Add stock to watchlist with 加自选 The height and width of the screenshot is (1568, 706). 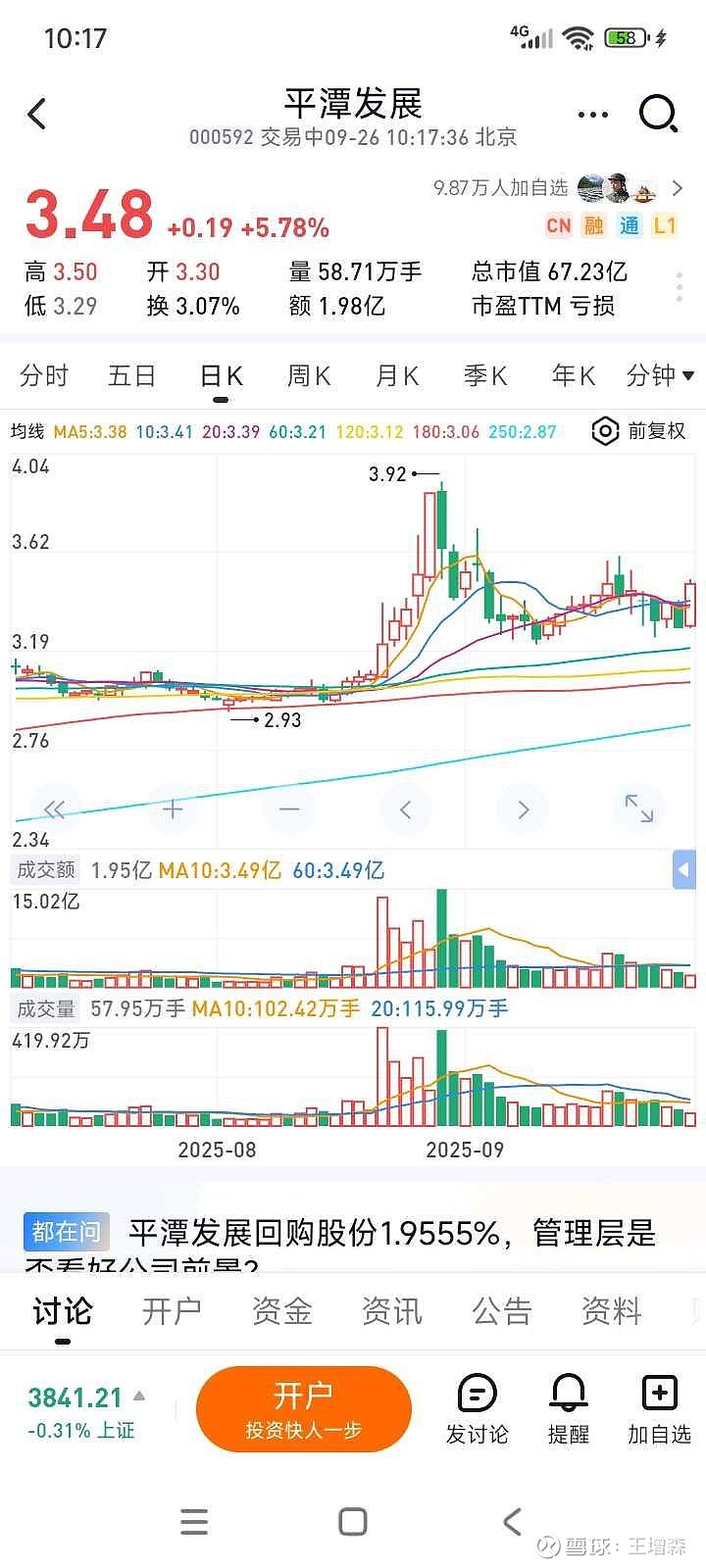[x=659, y=1409]
